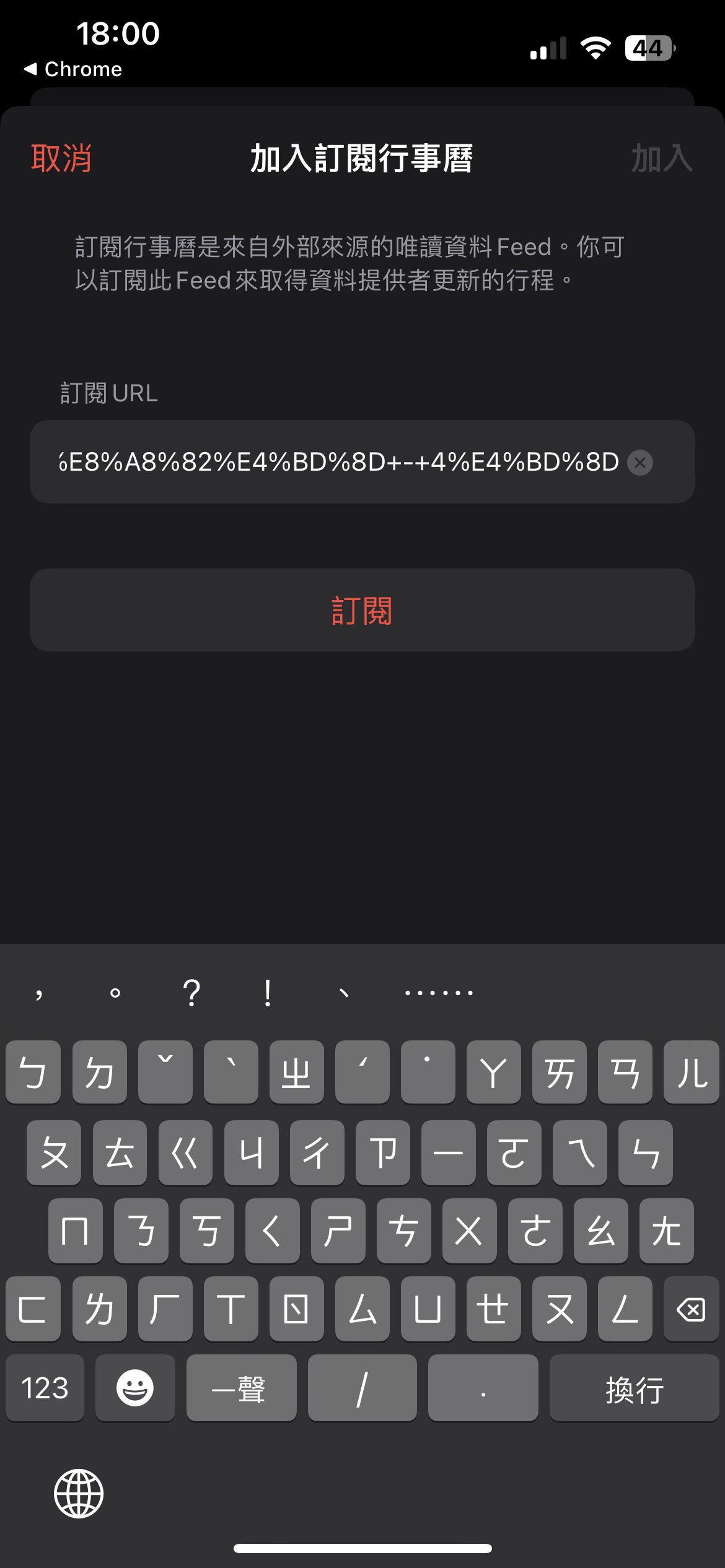Tap the period key on keyboard
The width and height of the screenshot is (725, 1568).
pos(483,1388)
